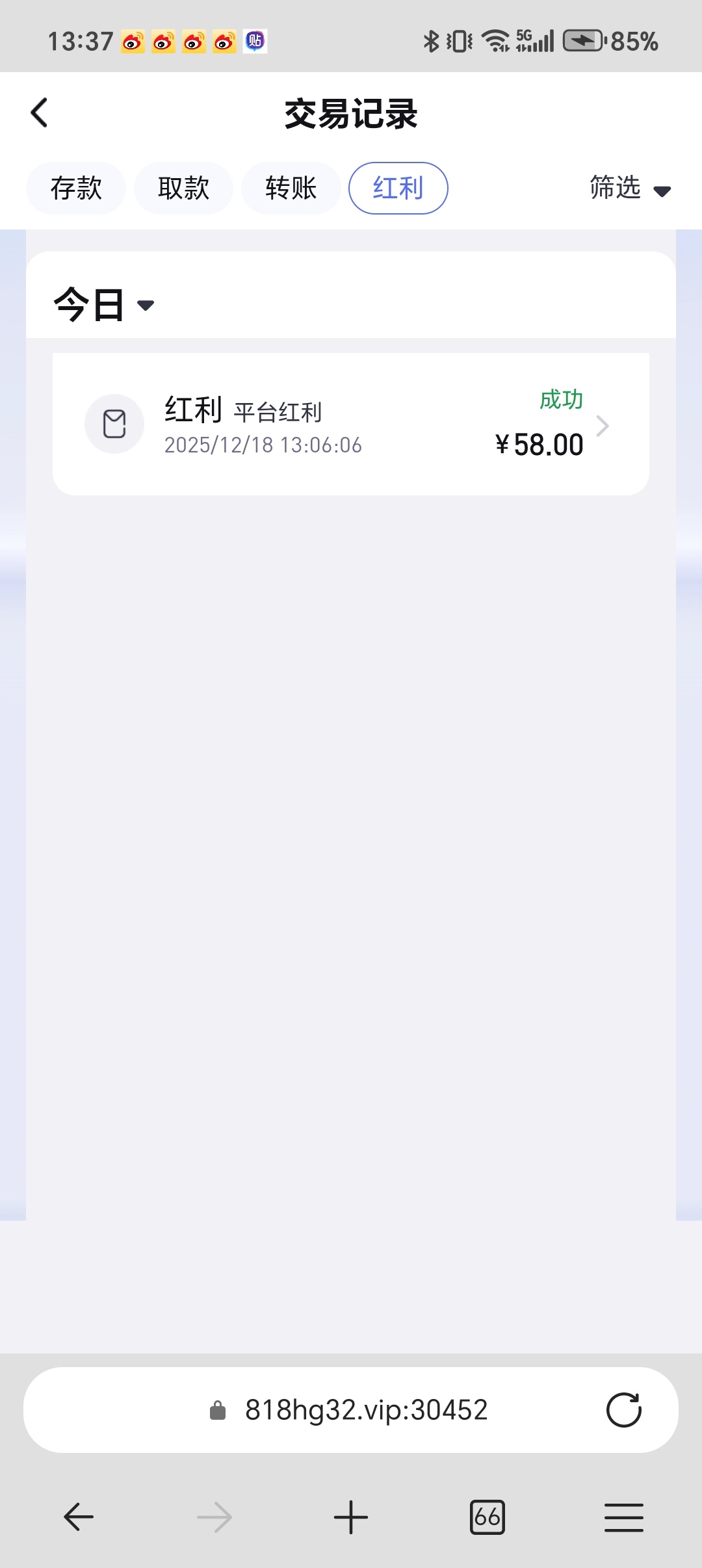This screenshot has height=1568, width=702.
Task: Open the 平台红利 ¥58.00 record
Action: point(351,425)
